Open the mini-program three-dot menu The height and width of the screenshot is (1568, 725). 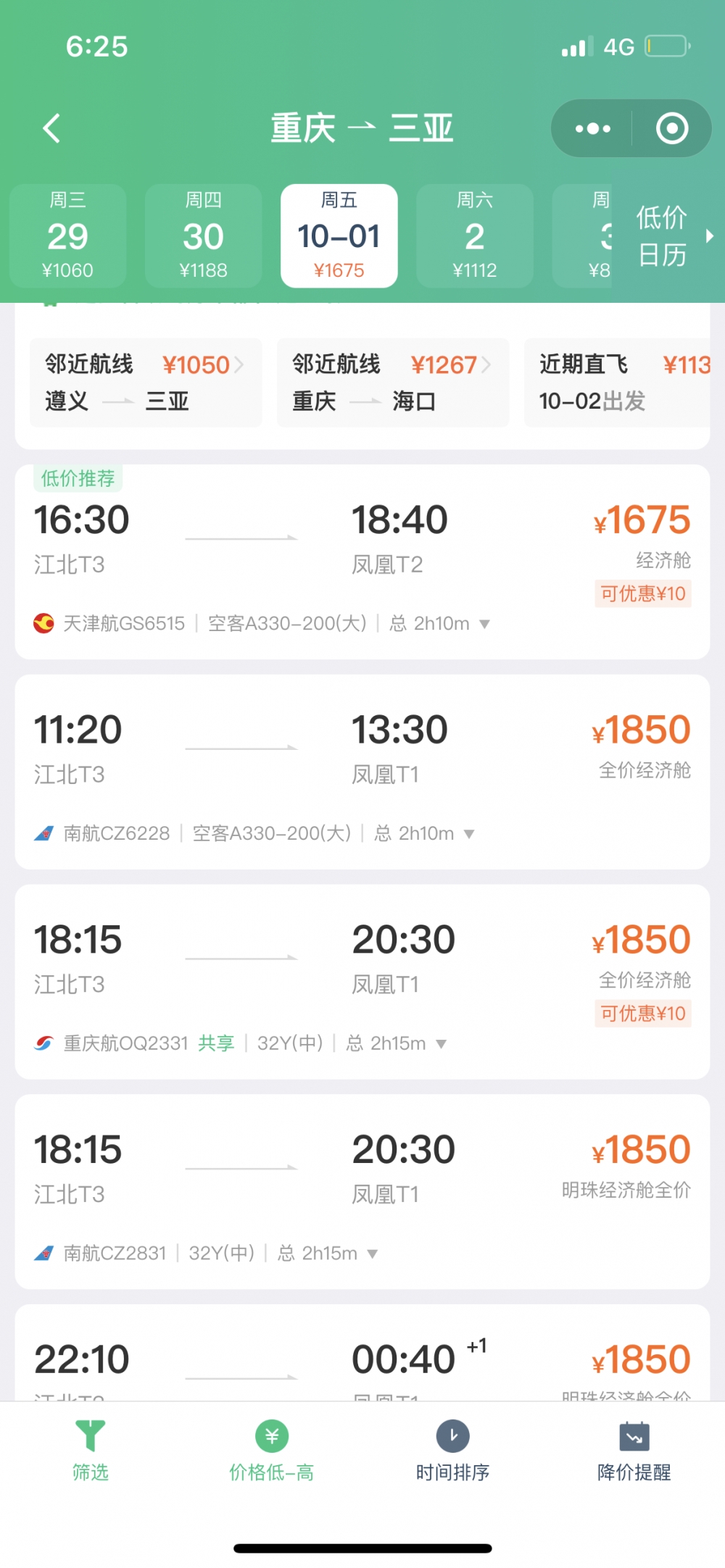click(x=592, y=129)
